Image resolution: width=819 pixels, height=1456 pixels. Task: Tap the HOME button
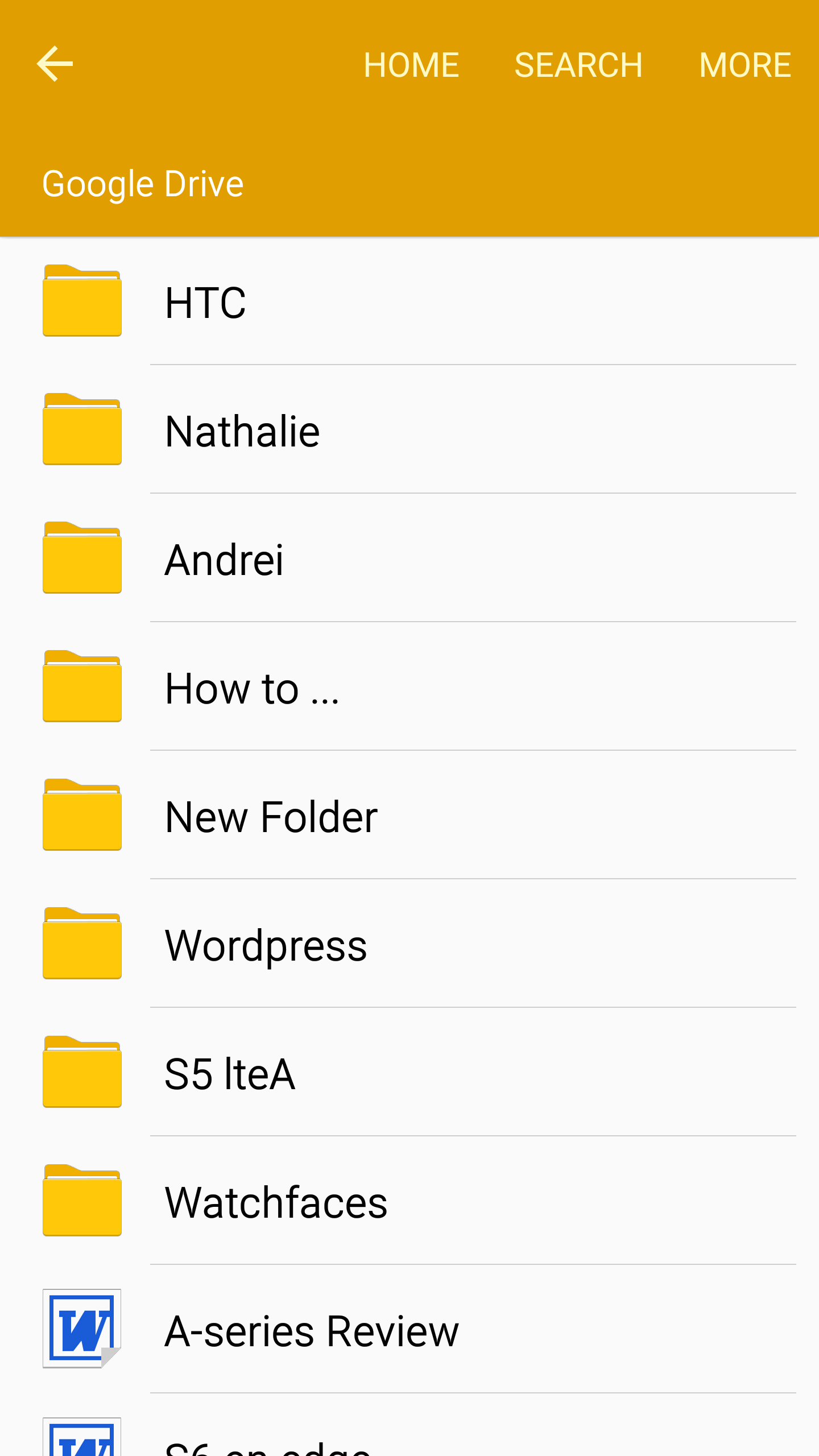pos(411,65)
